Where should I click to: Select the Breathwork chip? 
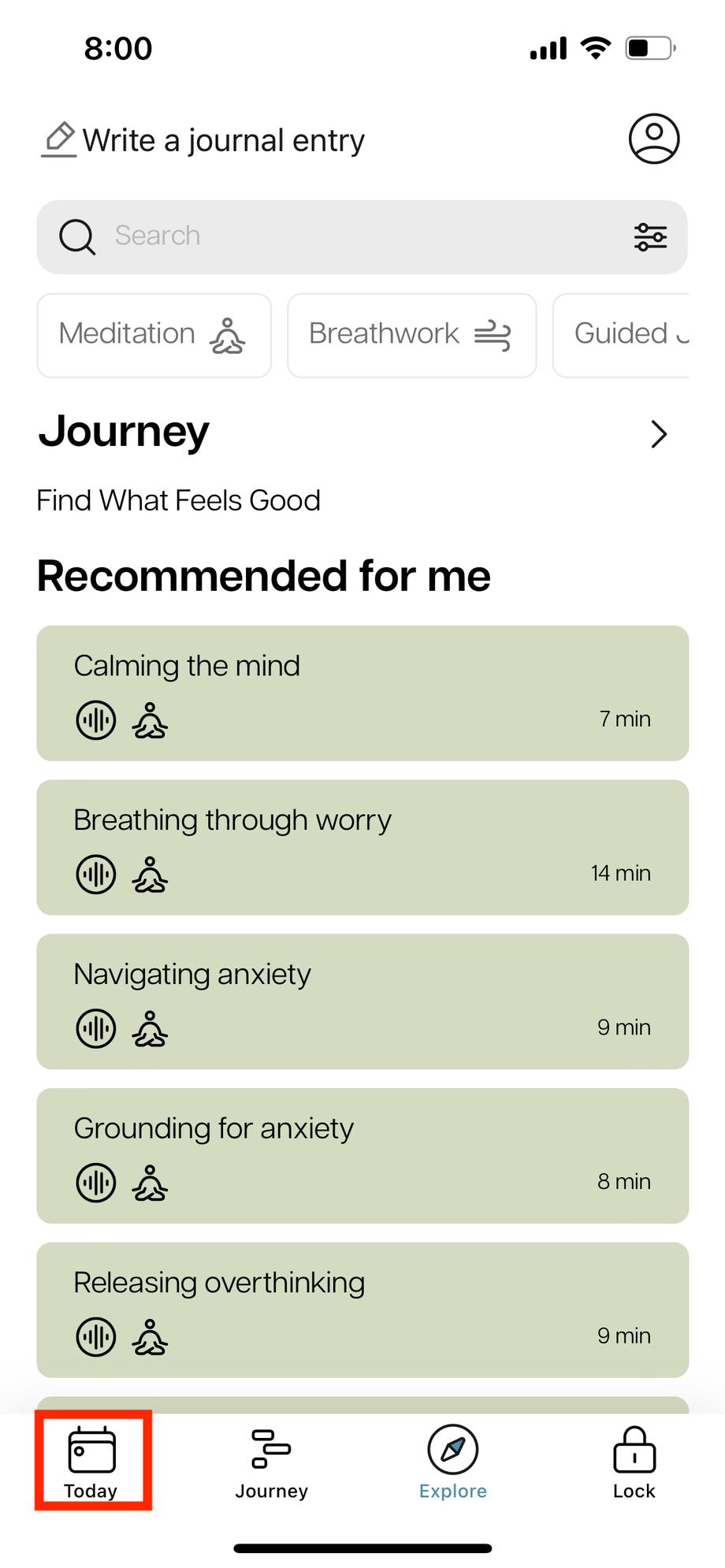tap(411, 335)
